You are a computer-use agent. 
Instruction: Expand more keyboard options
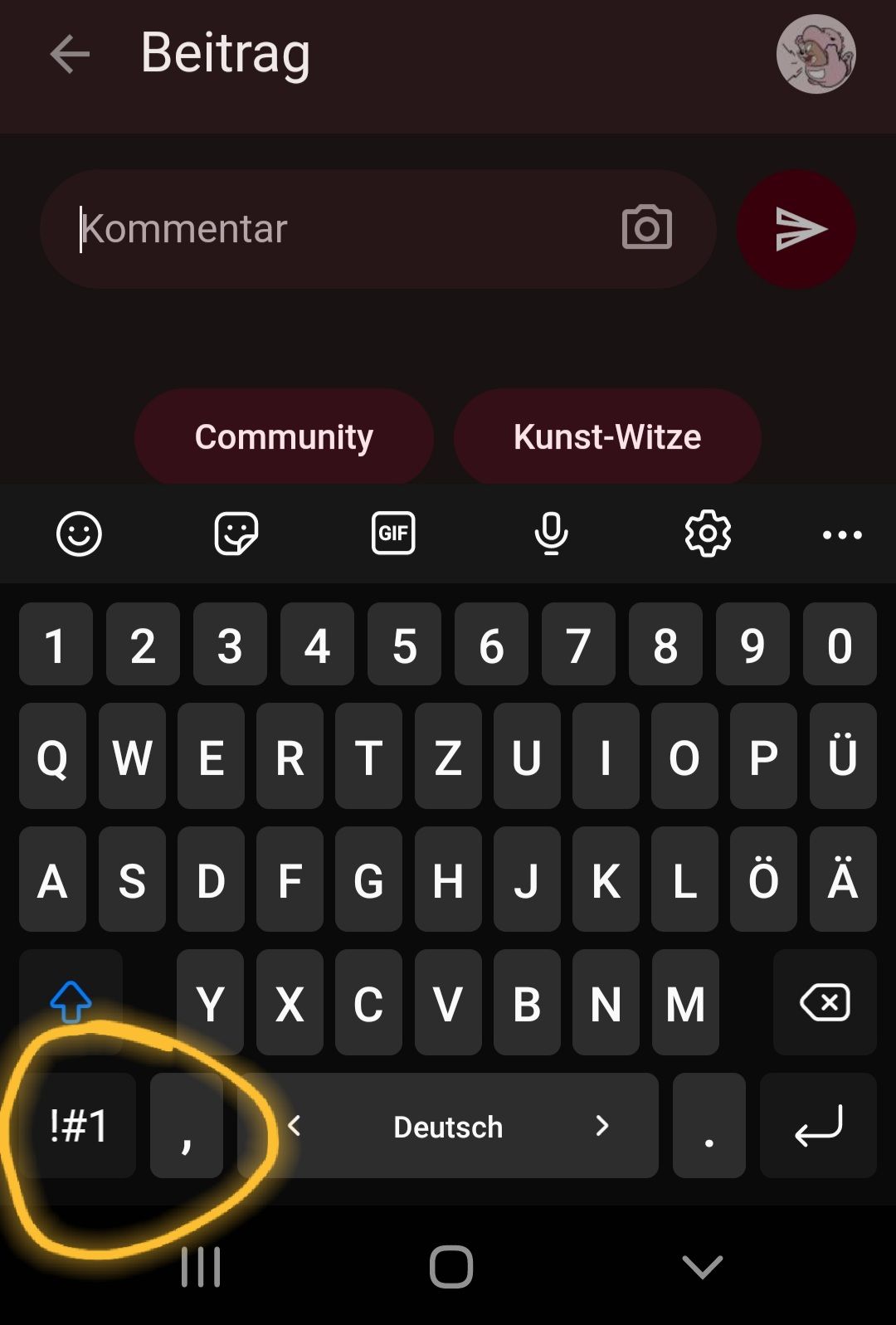point(842,534)
